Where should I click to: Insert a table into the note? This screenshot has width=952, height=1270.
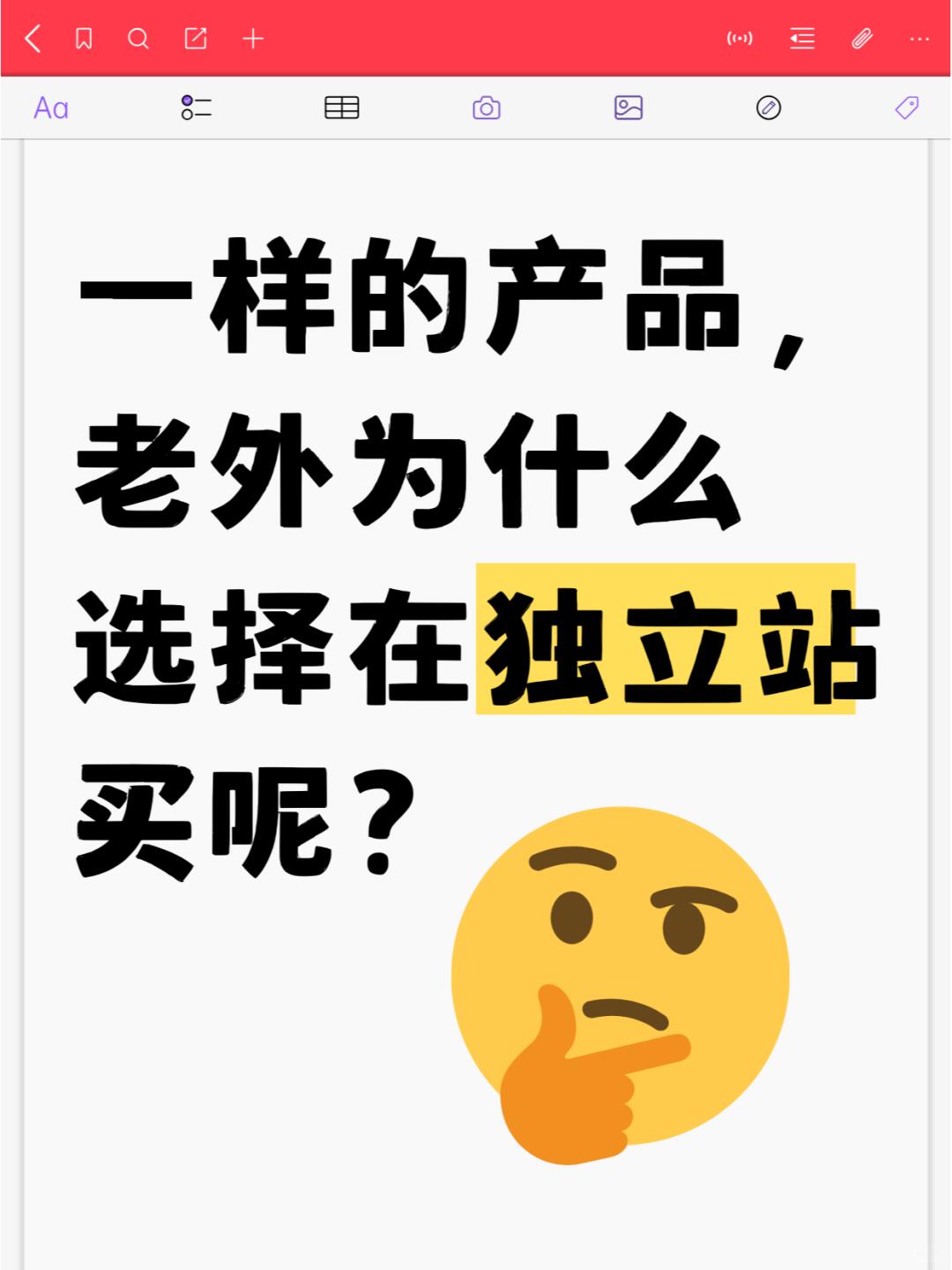tap(342, 108)
